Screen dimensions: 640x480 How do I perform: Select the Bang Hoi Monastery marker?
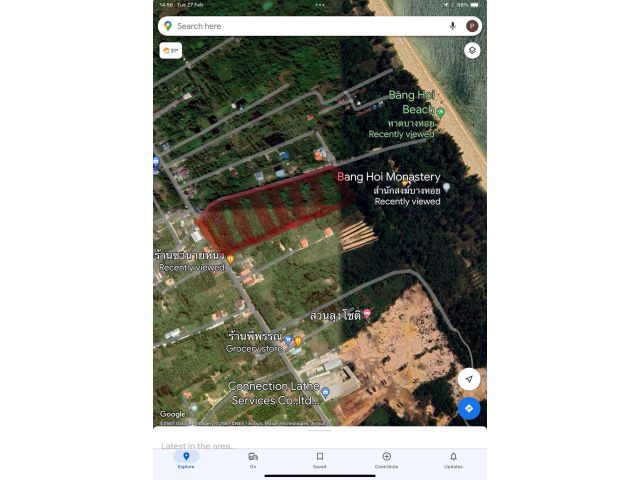pyautogui.click(x=447, y=187)
